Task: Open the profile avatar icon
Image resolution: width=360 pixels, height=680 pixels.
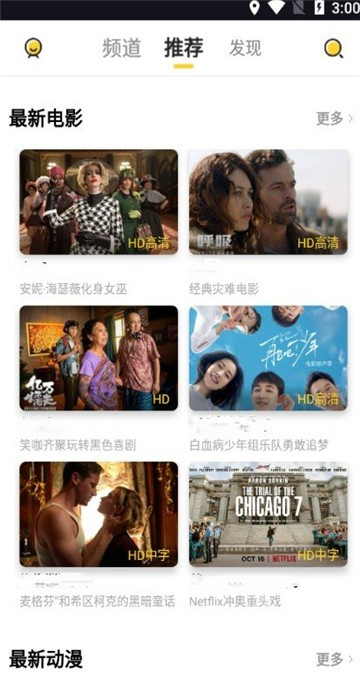Action: 33,48
